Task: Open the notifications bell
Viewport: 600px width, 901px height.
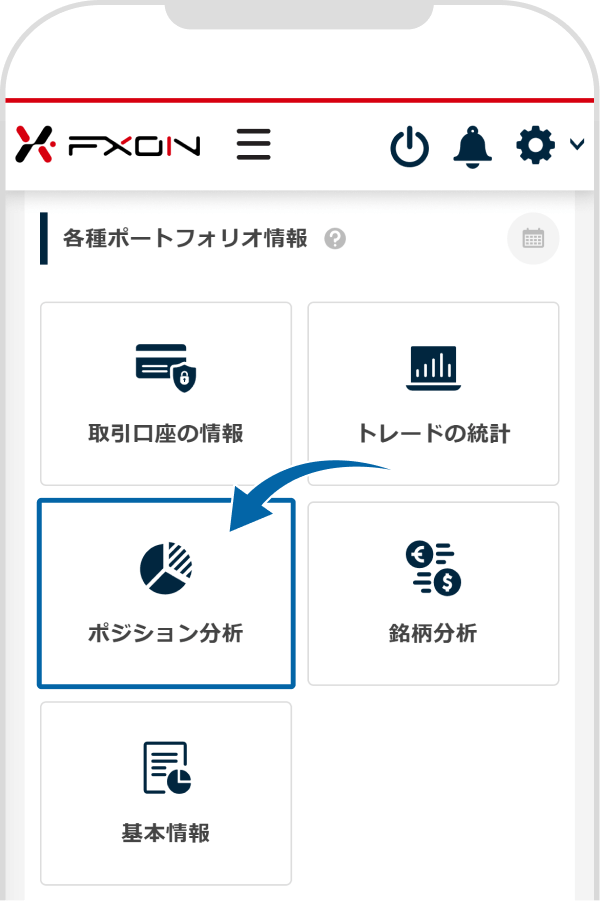Action: point(473,147)
